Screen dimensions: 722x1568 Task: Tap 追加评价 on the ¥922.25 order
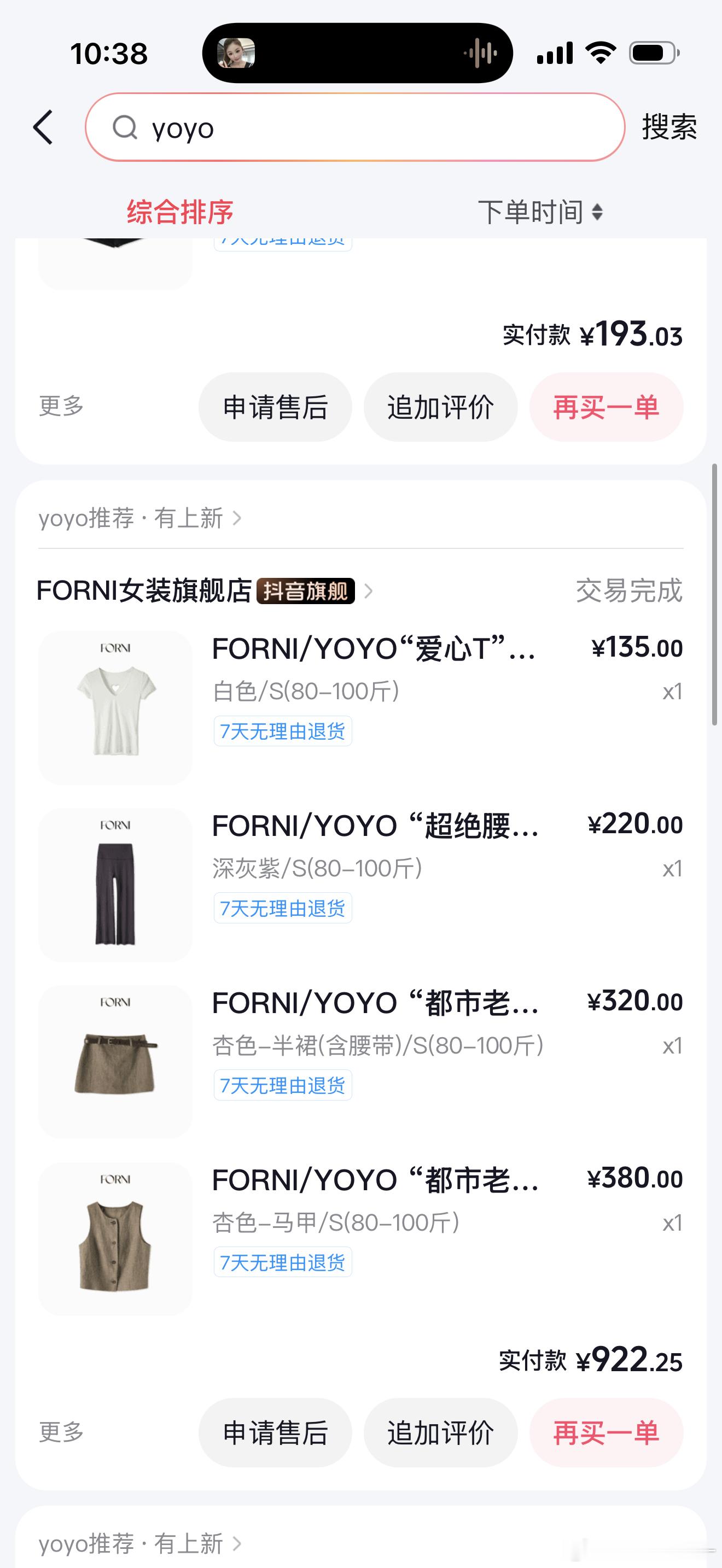pyautogui.click(x=441, y=1433)
